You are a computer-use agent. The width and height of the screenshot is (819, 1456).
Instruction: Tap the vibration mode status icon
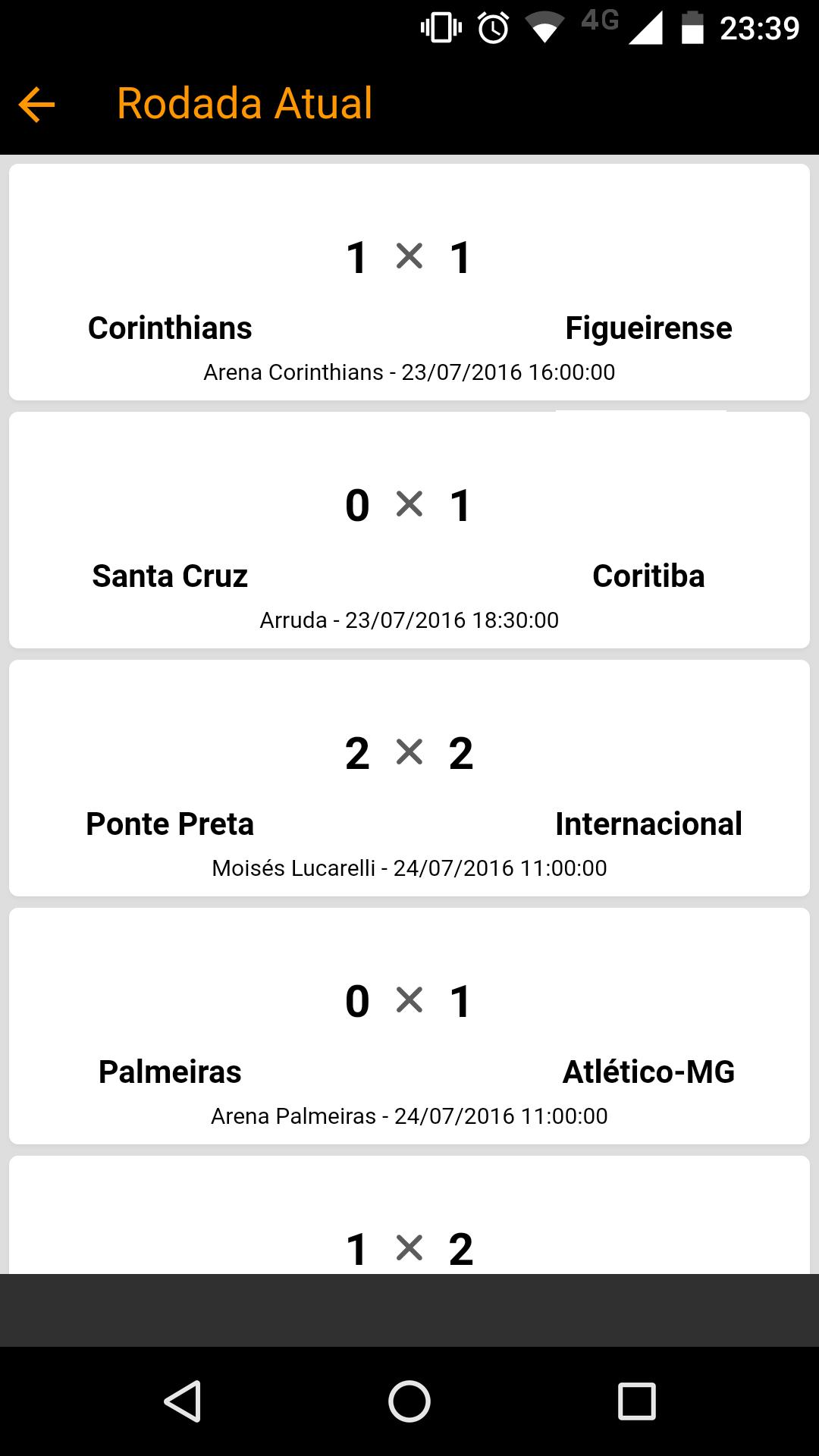point(438,25)
